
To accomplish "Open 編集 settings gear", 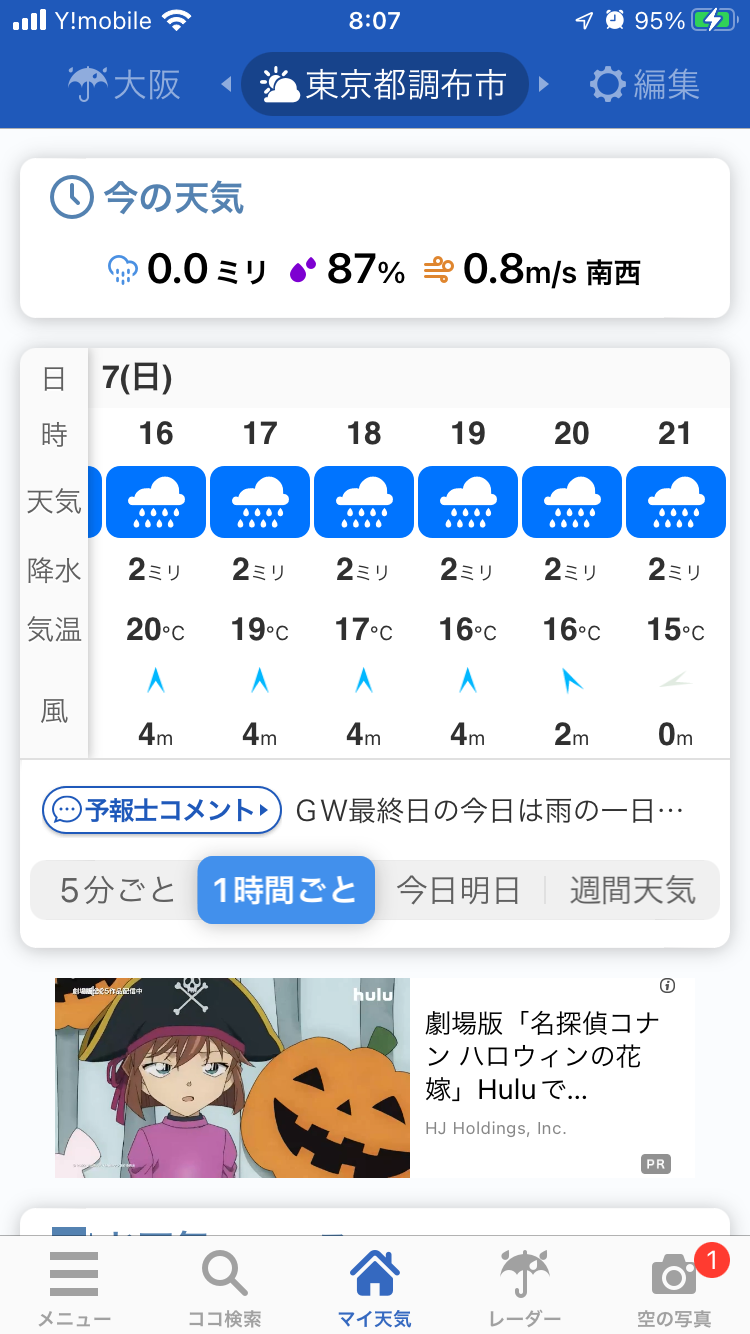I will click(645, 85).
